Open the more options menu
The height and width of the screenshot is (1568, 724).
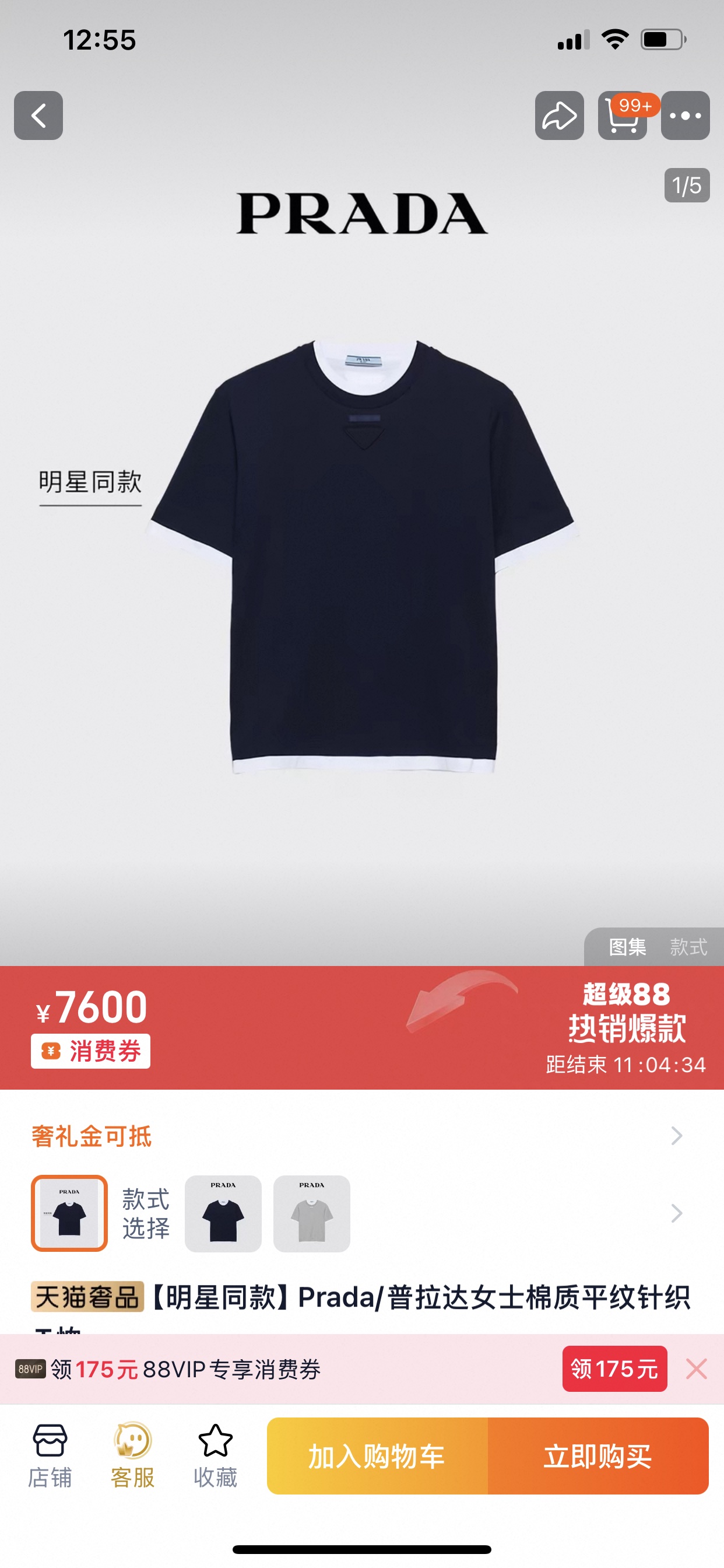click(x=685, y=116)
